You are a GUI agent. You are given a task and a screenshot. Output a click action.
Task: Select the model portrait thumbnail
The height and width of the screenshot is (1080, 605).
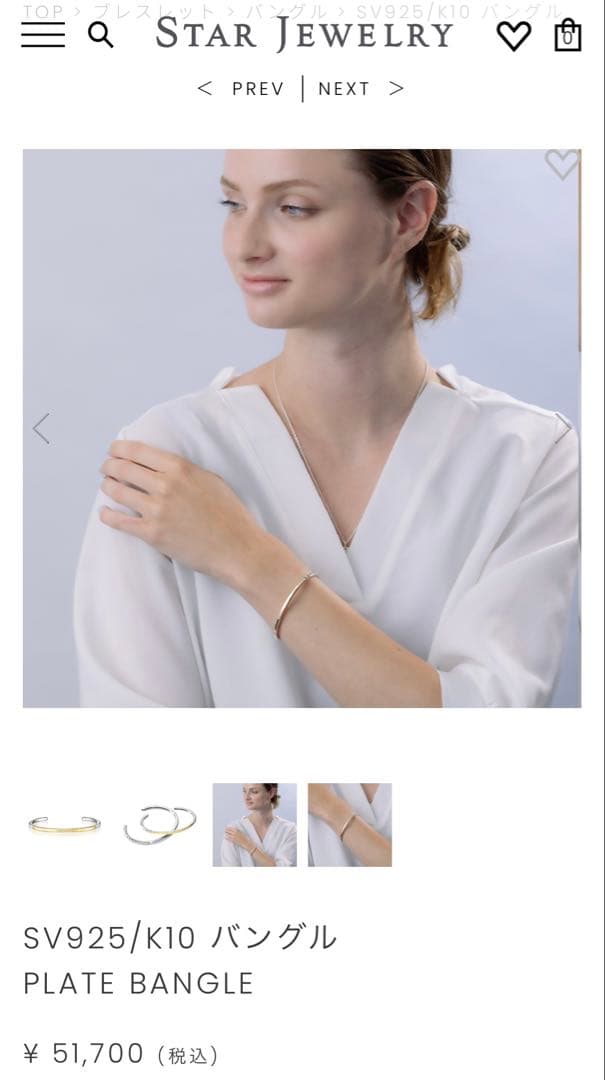(254, 824)
